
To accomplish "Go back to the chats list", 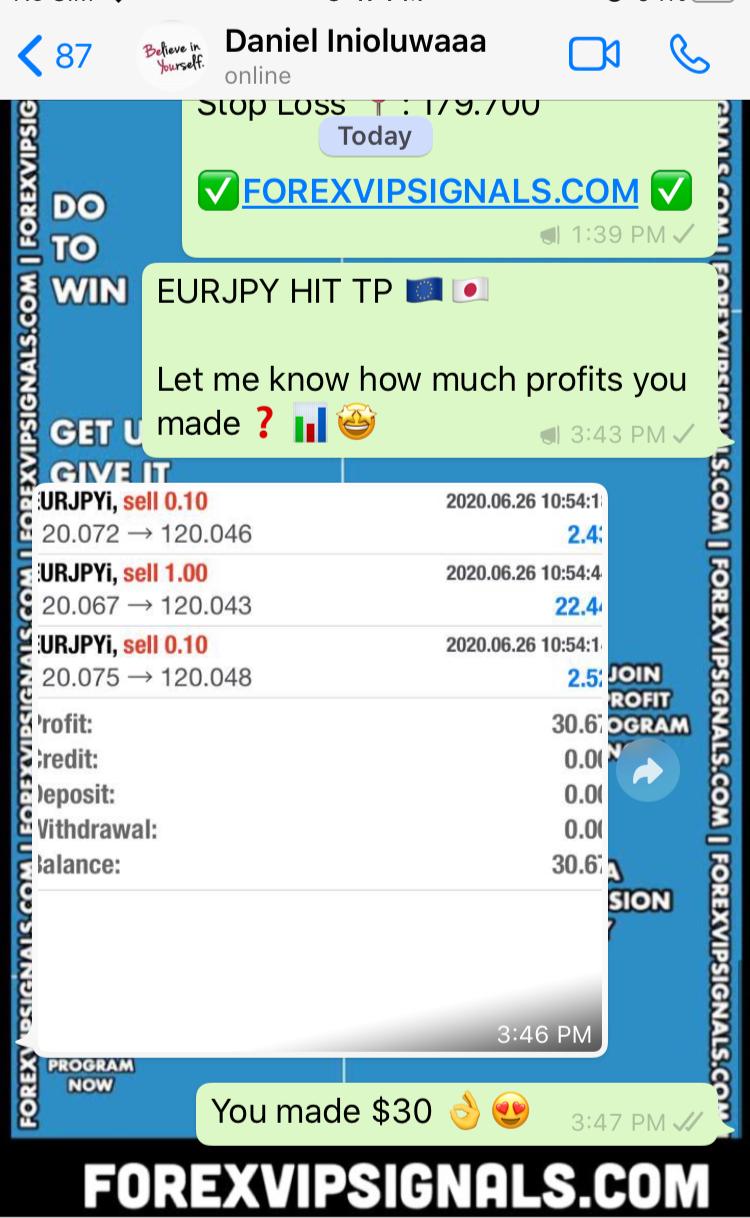I will point(54,56).
